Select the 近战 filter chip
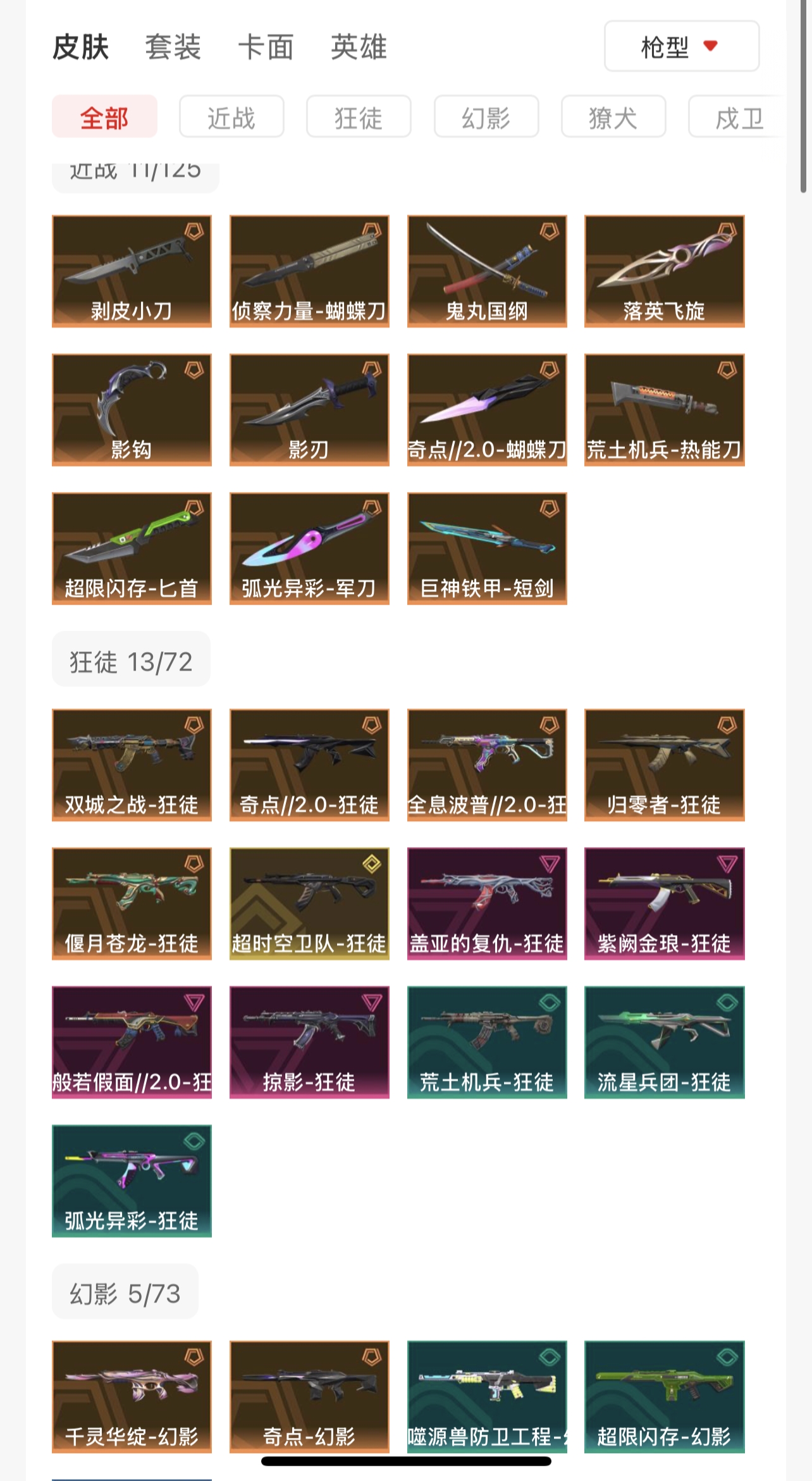This screenshot has width=812, height=1481. coord(231,117)
